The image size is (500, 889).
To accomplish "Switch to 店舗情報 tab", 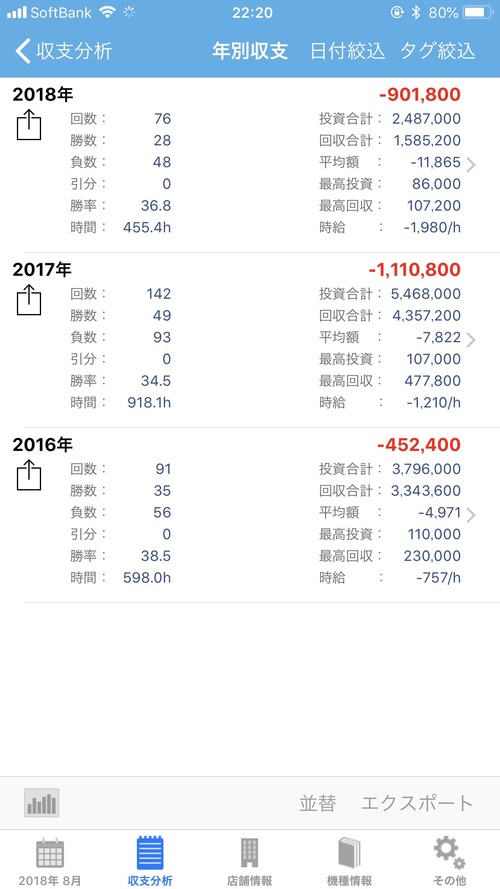I will 249,862.
